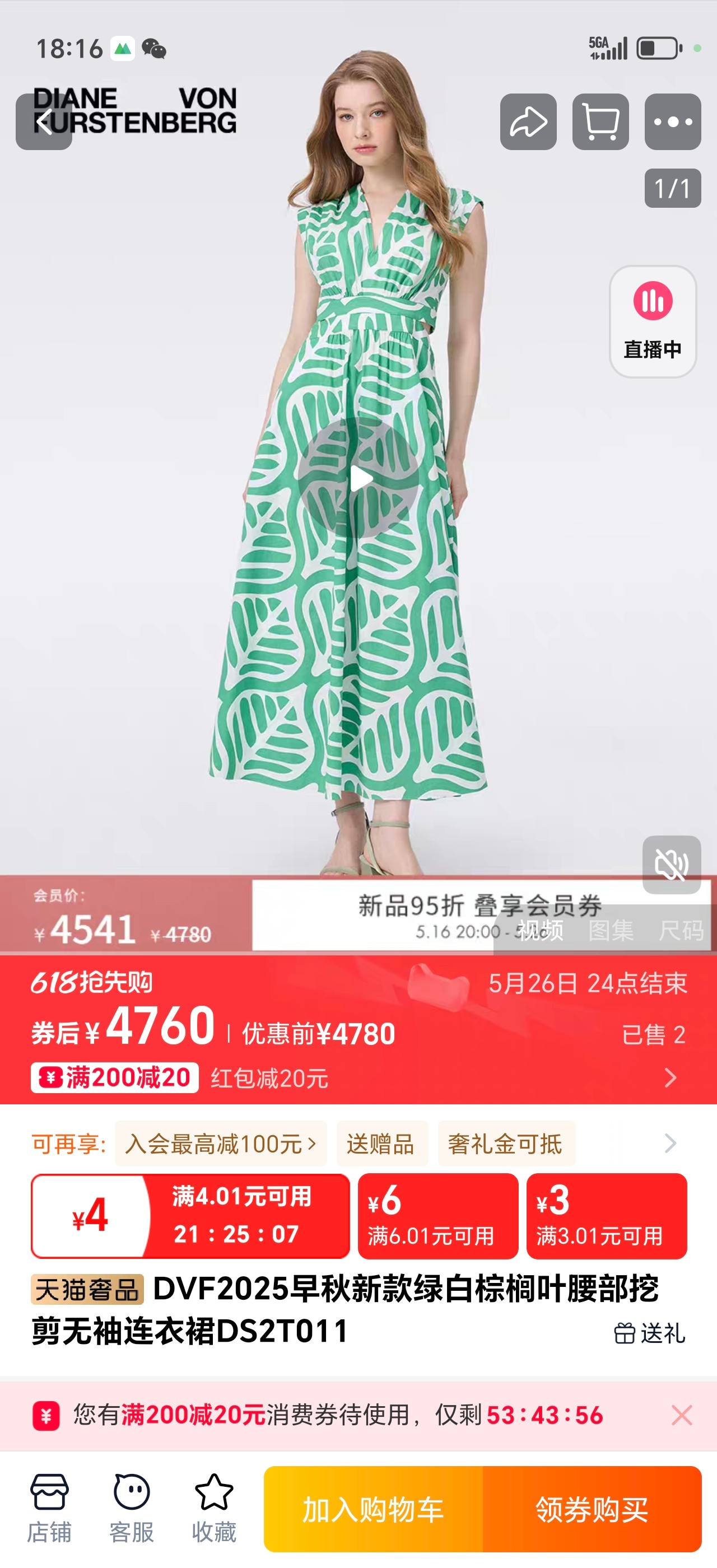Unmute the video sound
The height and width of the screenshot is (1568, 717).
671,864
